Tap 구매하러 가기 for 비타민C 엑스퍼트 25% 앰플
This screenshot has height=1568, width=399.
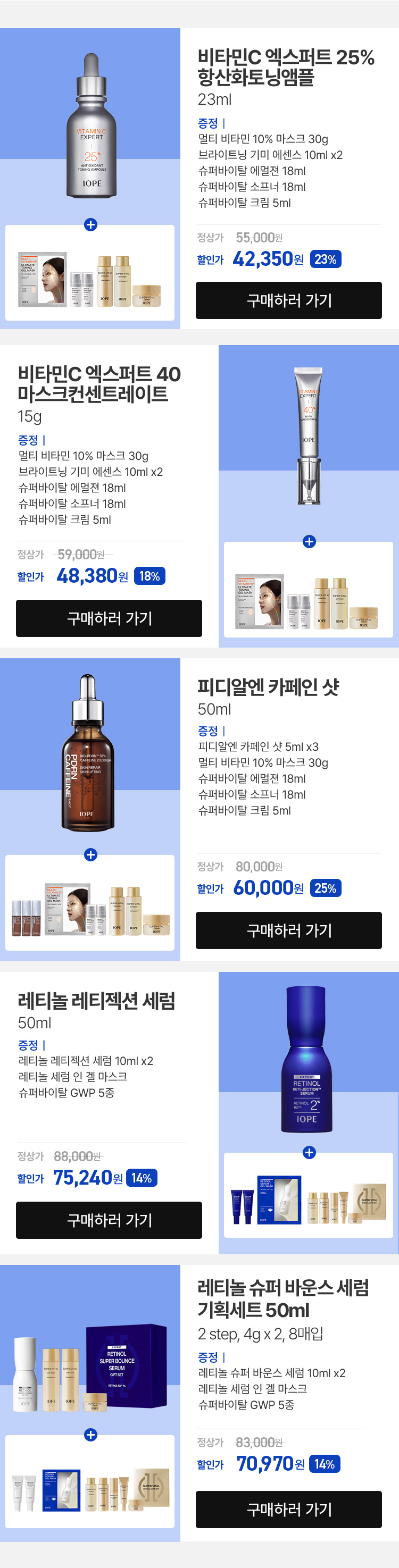(288, 300)
